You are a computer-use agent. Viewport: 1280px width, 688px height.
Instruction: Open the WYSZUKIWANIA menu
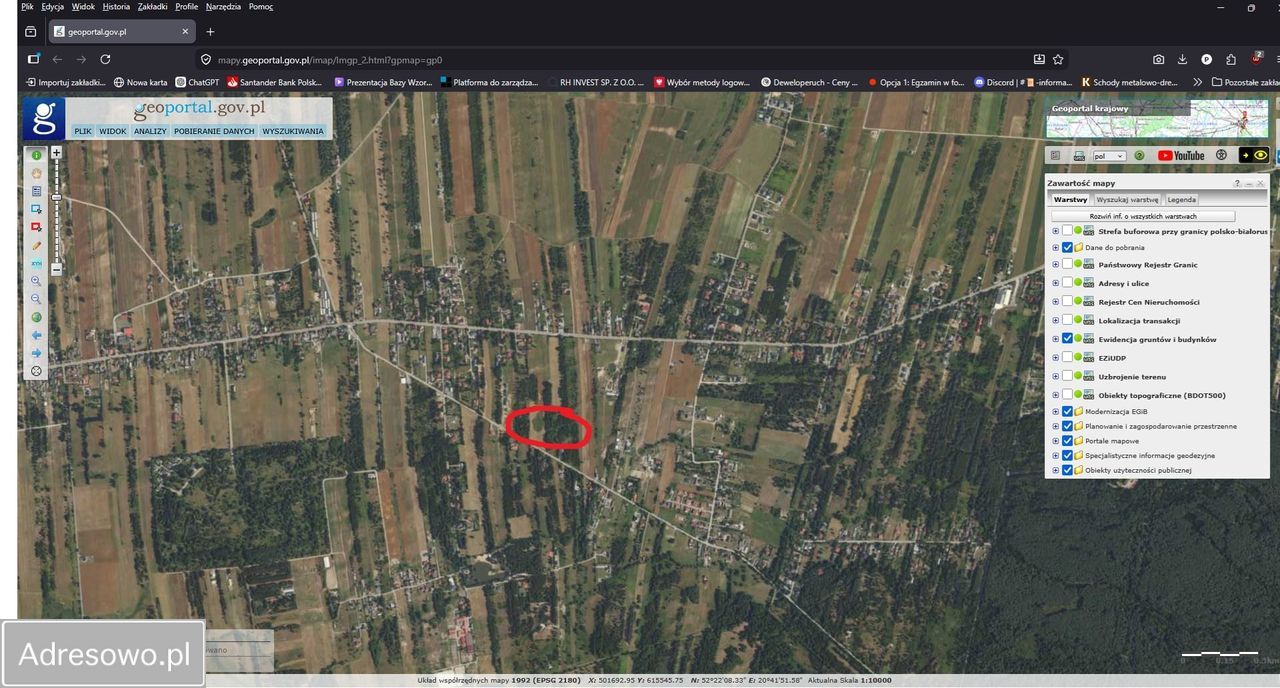293,131
